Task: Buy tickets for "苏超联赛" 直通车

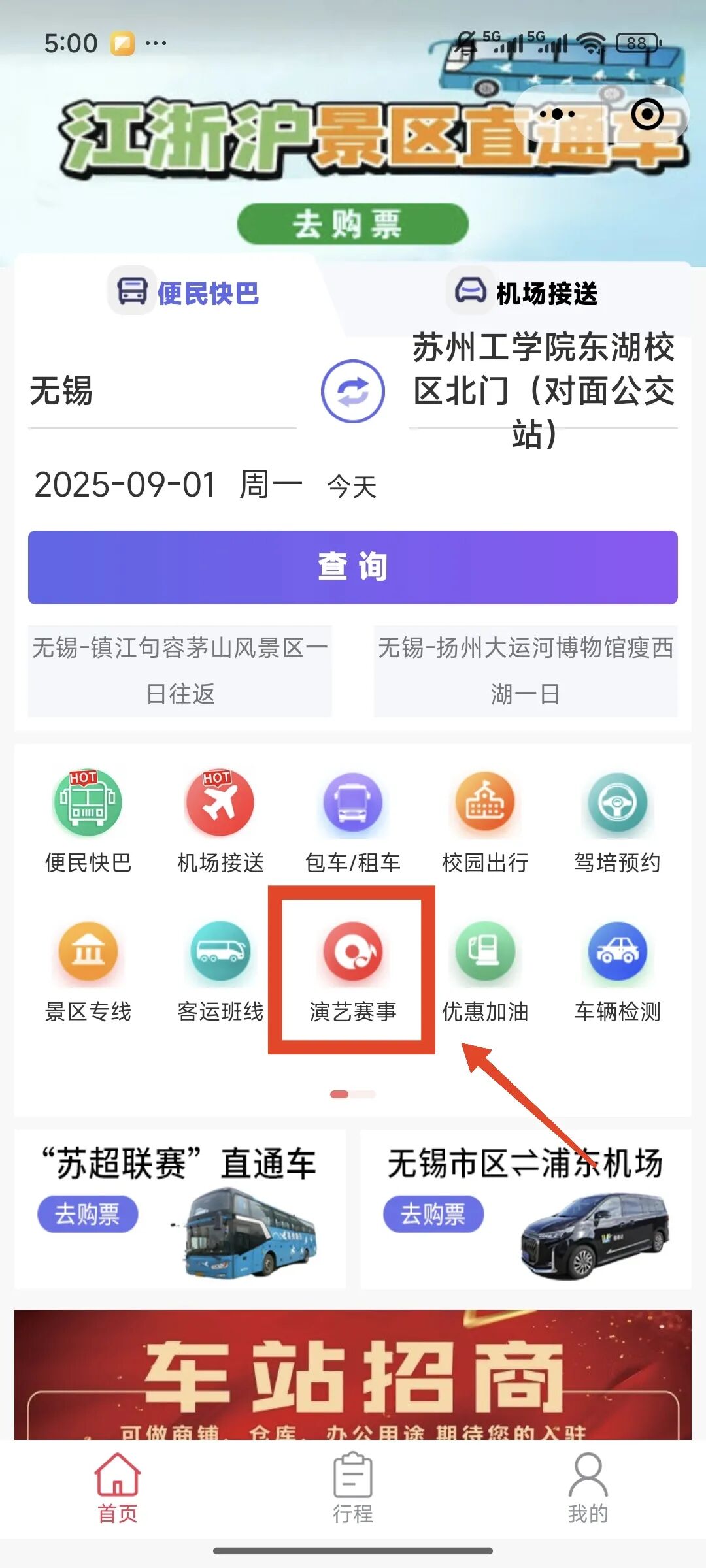Action: 88,1215
